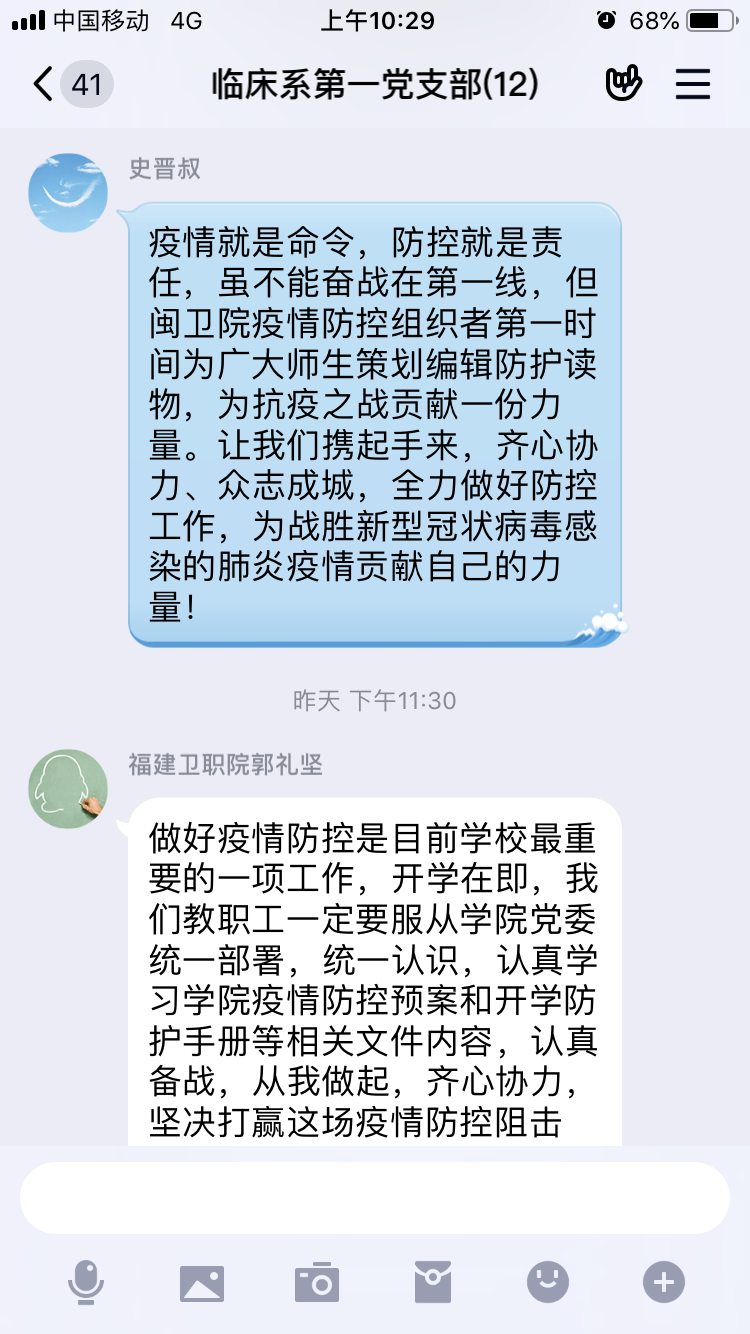Open the group interaction hand icon

click(623, 84)
